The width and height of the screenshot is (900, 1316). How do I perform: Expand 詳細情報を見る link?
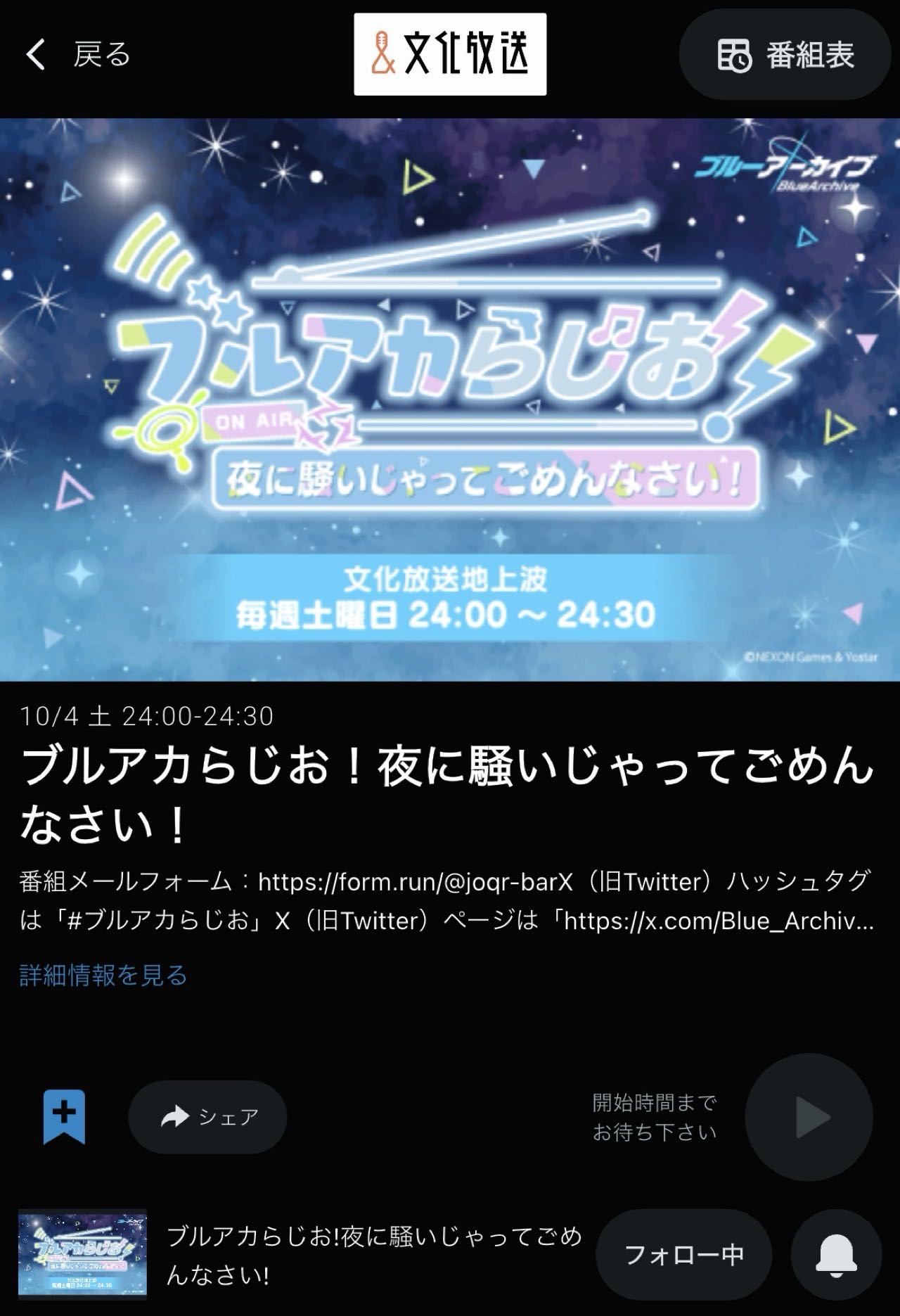103,976
